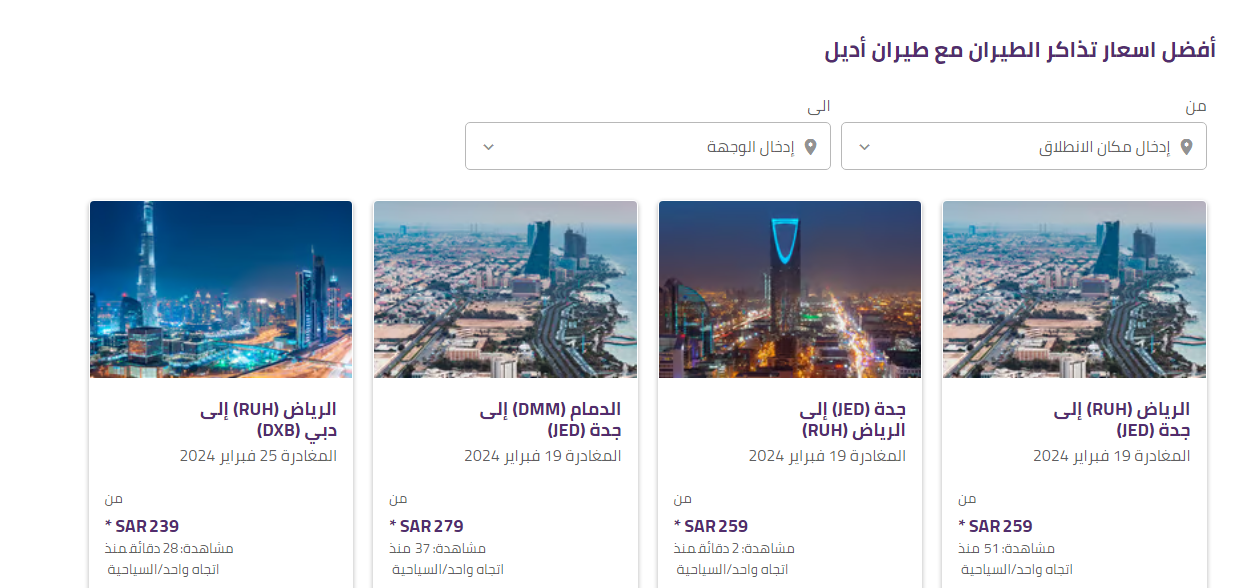Open the departure city dropdown
The height and width of the screenshot is (588, 1244).
1023,147
